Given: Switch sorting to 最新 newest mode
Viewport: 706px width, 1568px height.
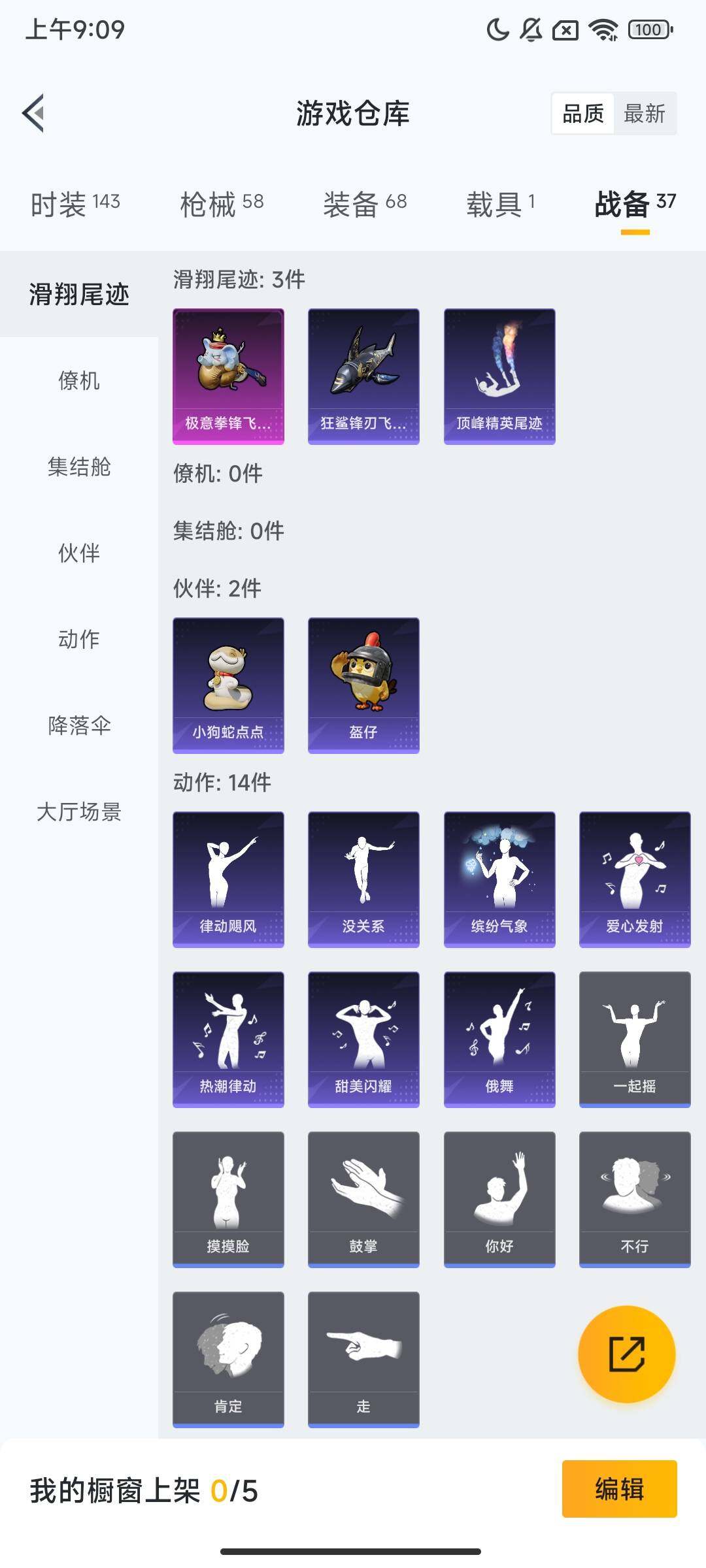Looking at the screenshot, I should tap(645, 114).
